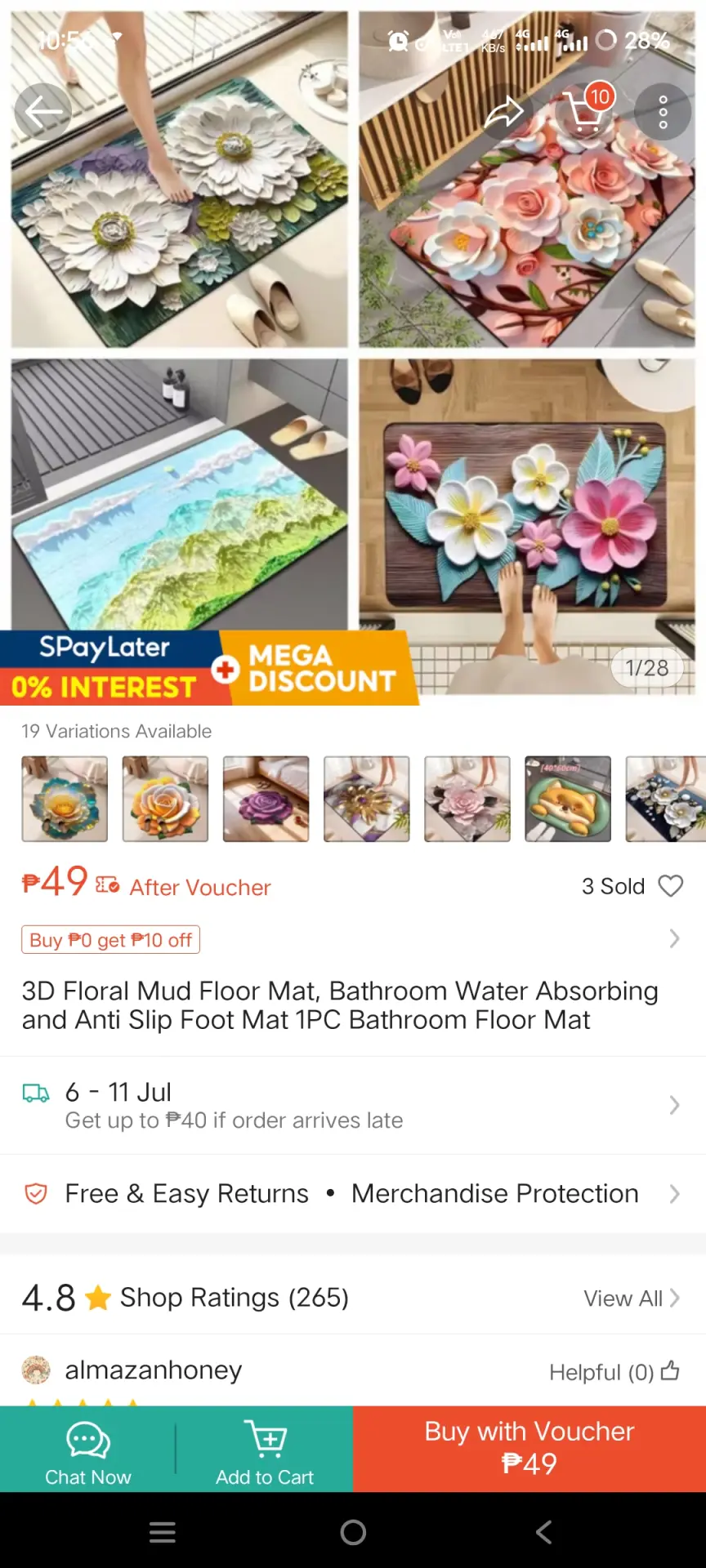Go back using the top-left arrow
706x1568 pixels.
pyautogui.click(x=43, y=112)
